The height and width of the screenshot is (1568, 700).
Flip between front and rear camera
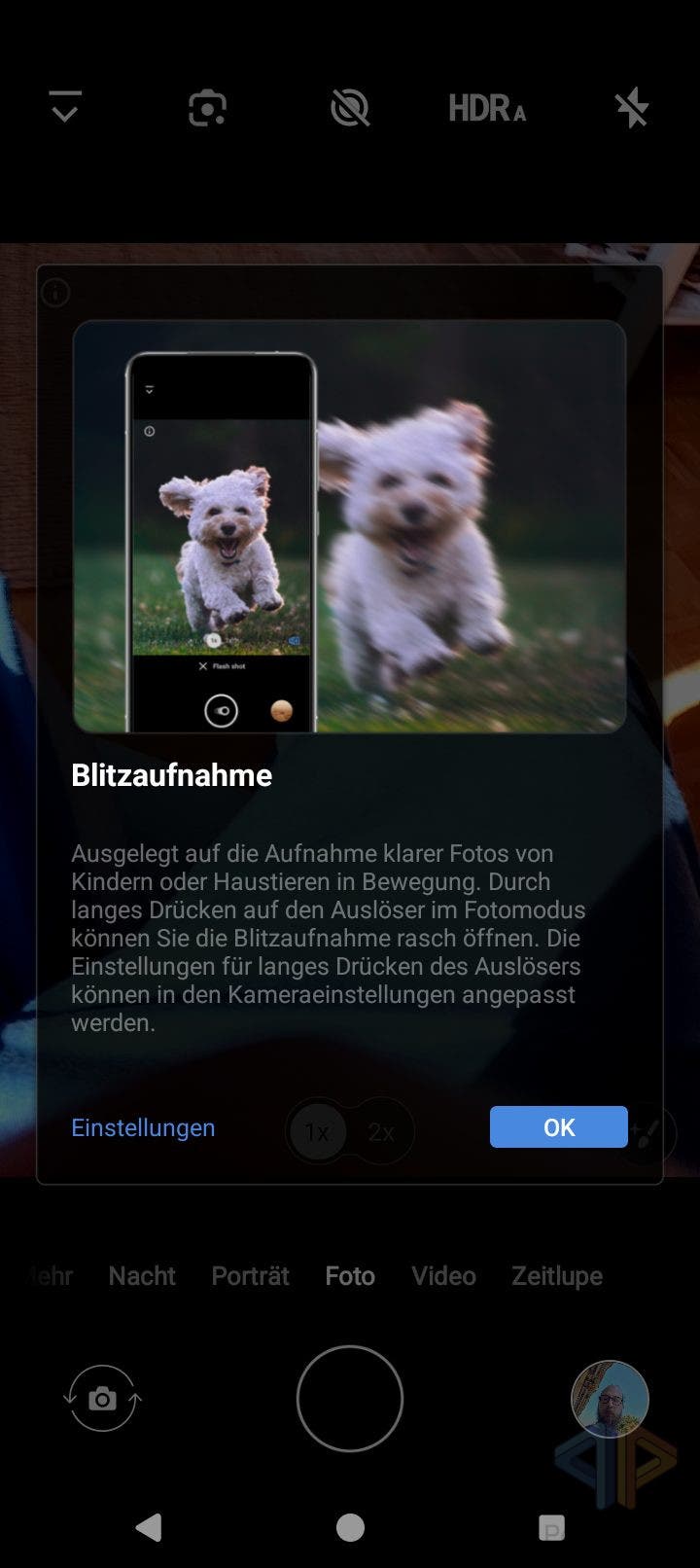(x=102, y=1399)
